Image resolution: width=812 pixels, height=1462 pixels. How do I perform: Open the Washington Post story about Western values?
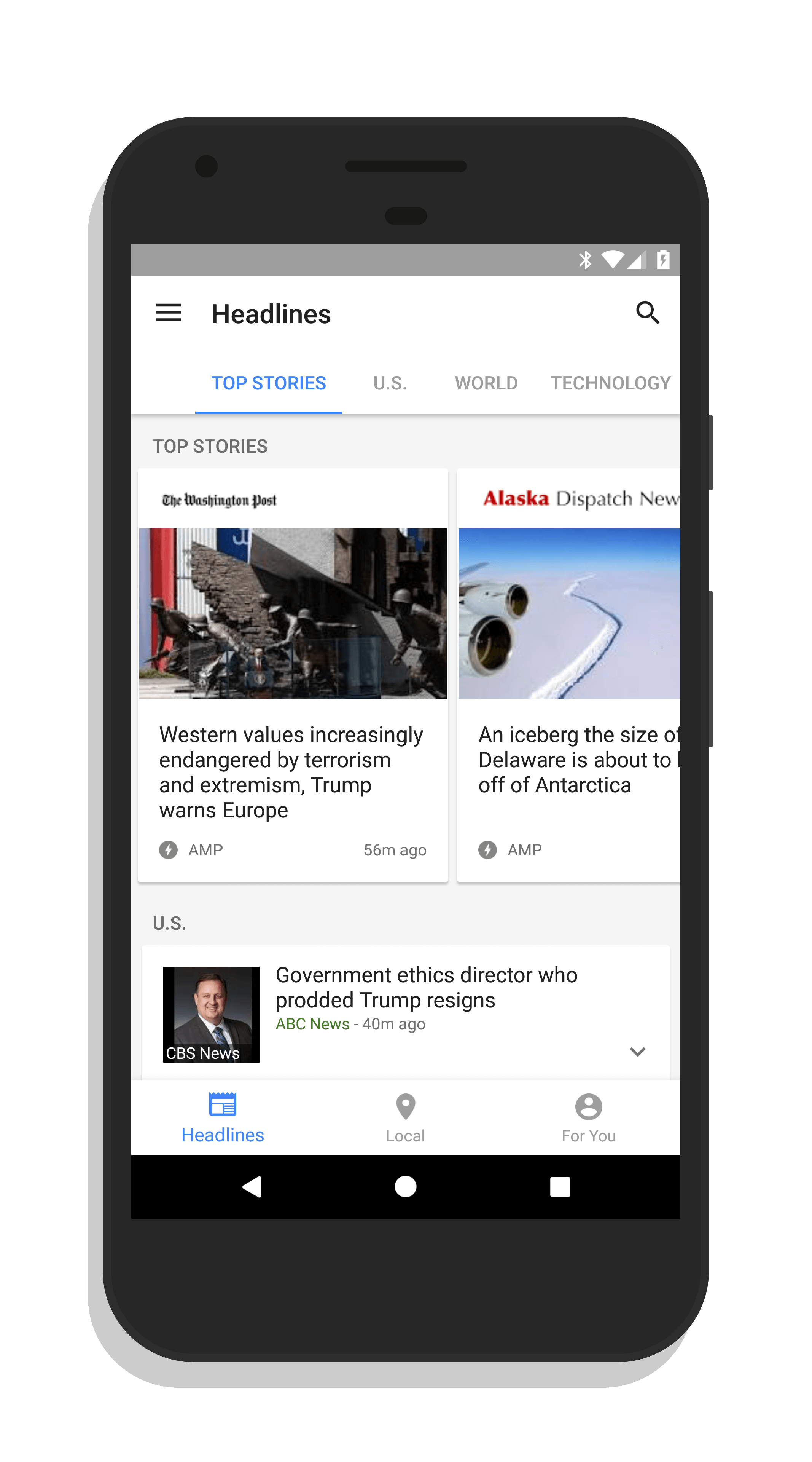tap(293, 675)
